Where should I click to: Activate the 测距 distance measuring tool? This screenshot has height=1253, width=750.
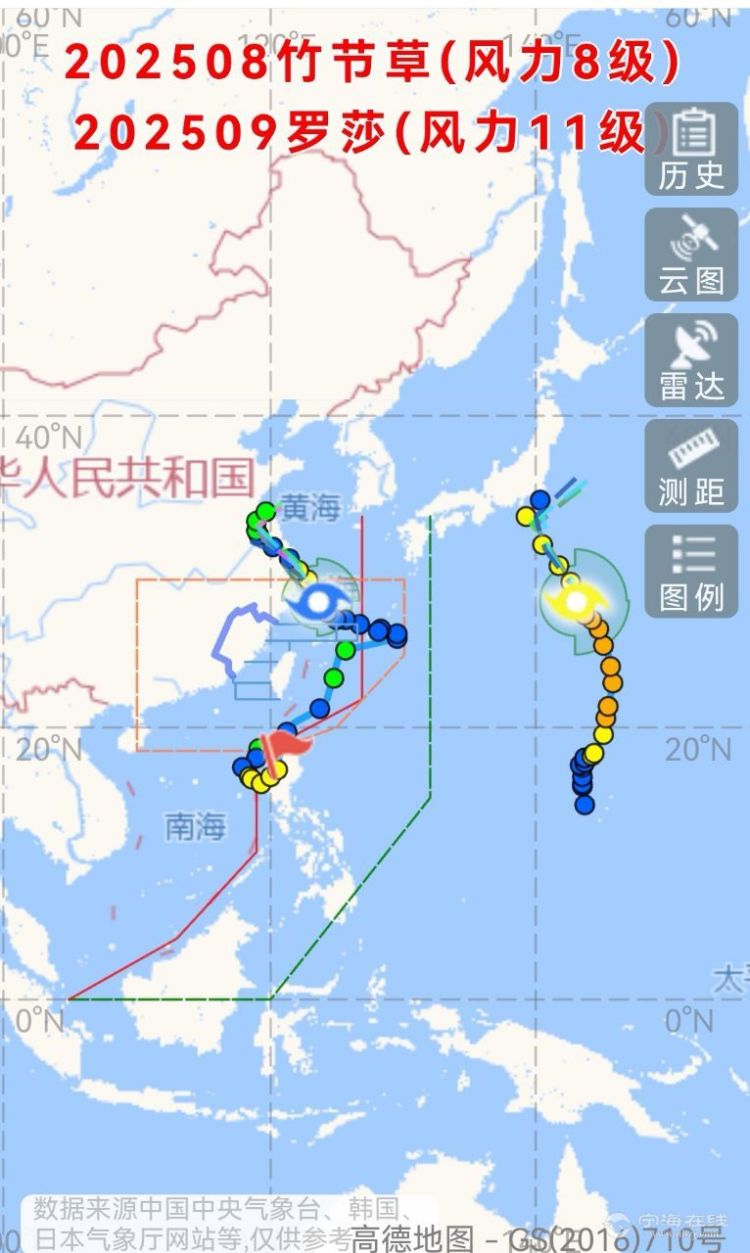pos(692,466)
